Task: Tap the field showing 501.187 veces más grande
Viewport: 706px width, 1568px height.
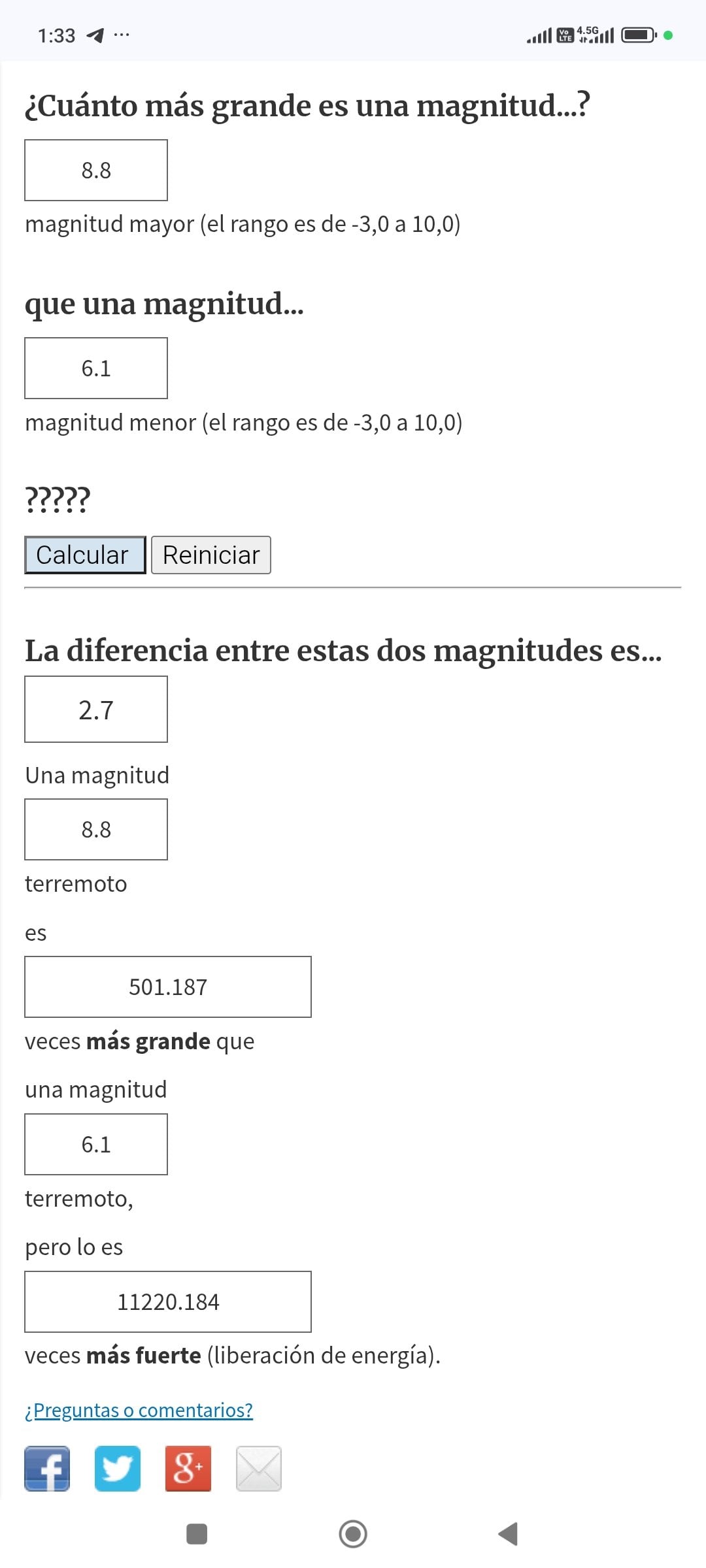Action: click(x=167, y=987)
